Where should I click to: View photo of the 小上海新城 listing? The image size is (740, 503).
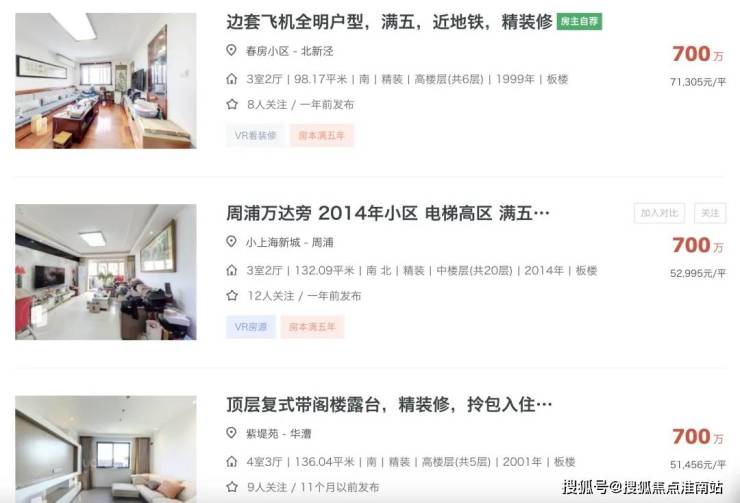pyautogui.click(x=106, y=272)
